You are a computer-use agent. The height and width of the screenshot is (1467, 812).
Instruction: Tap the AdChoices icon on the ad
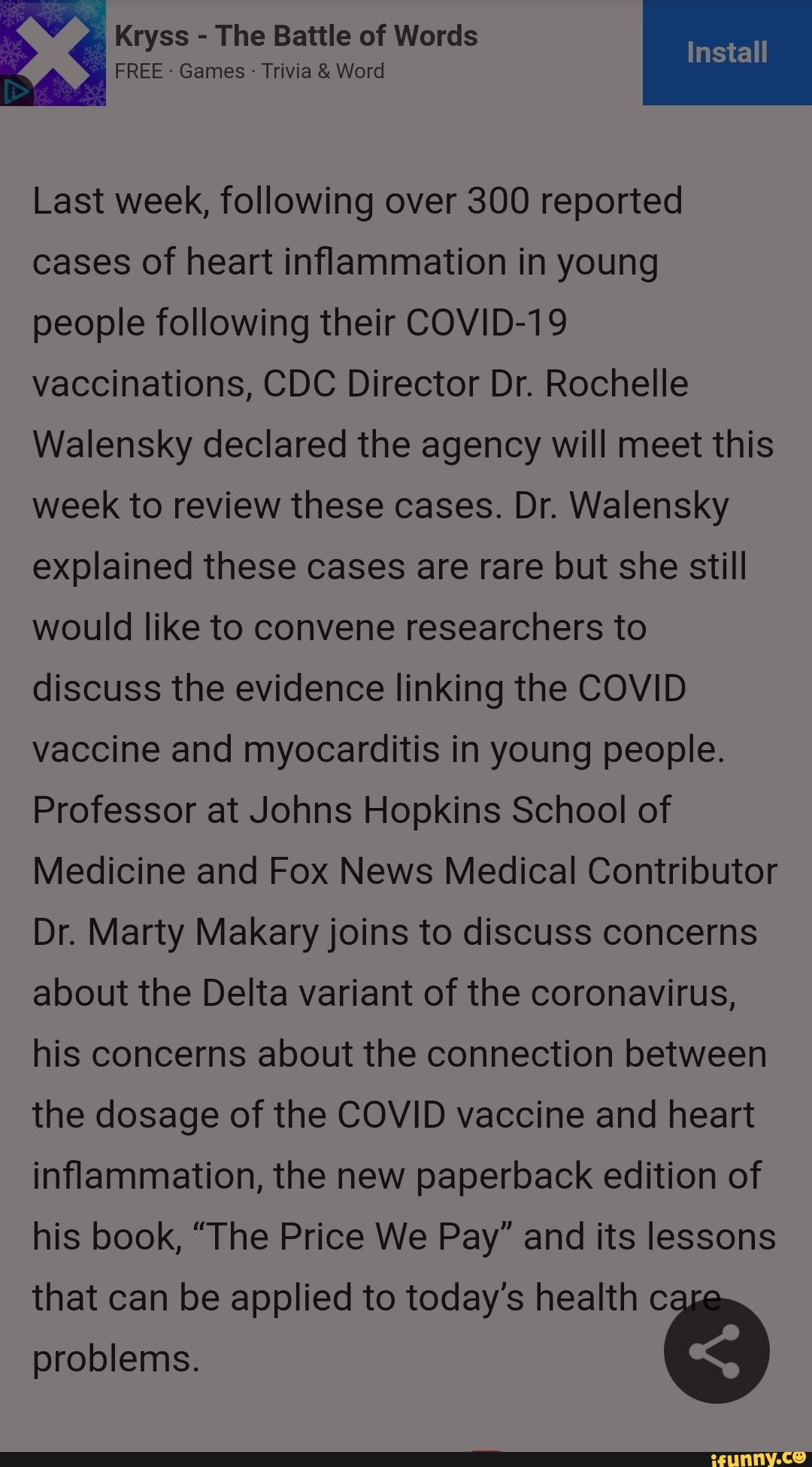[x=17, y=91]
